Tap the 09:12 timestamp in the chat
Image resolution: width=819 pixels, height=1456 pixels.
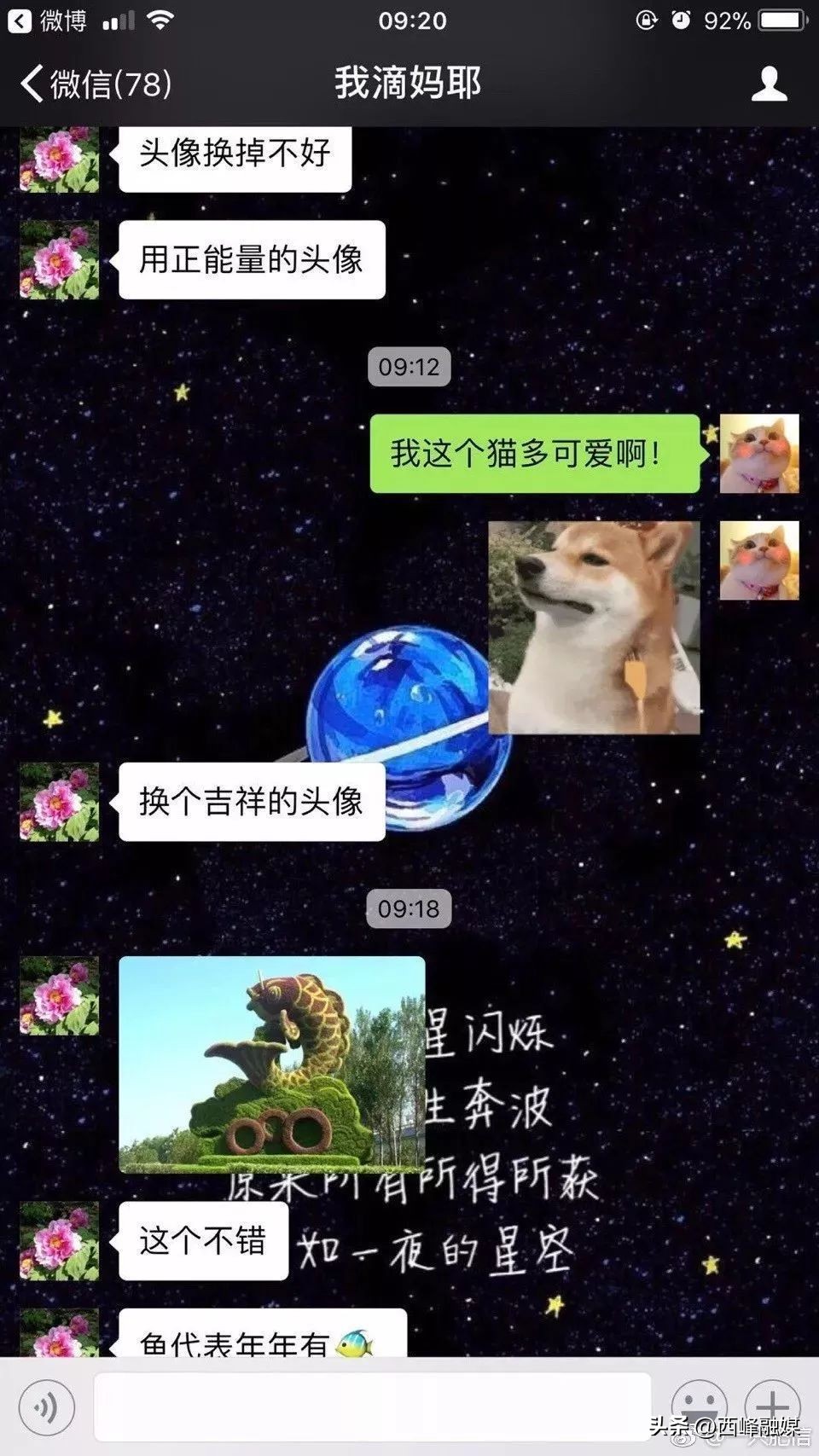click(408, 367)
